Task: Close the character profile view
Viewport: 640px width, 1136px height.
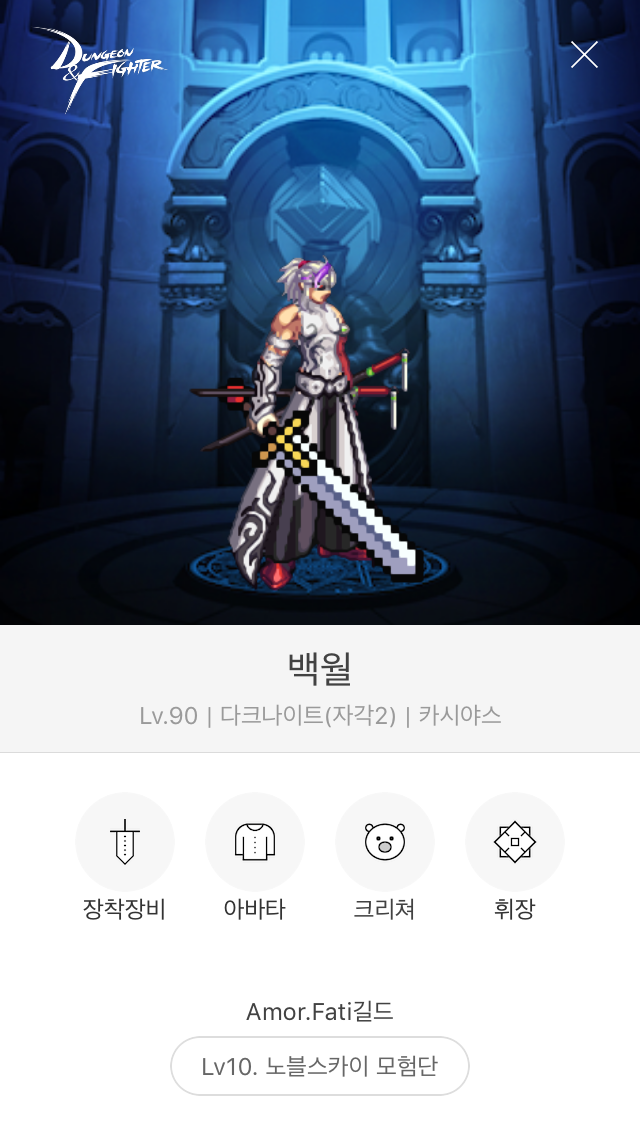Action: (584, 55)
